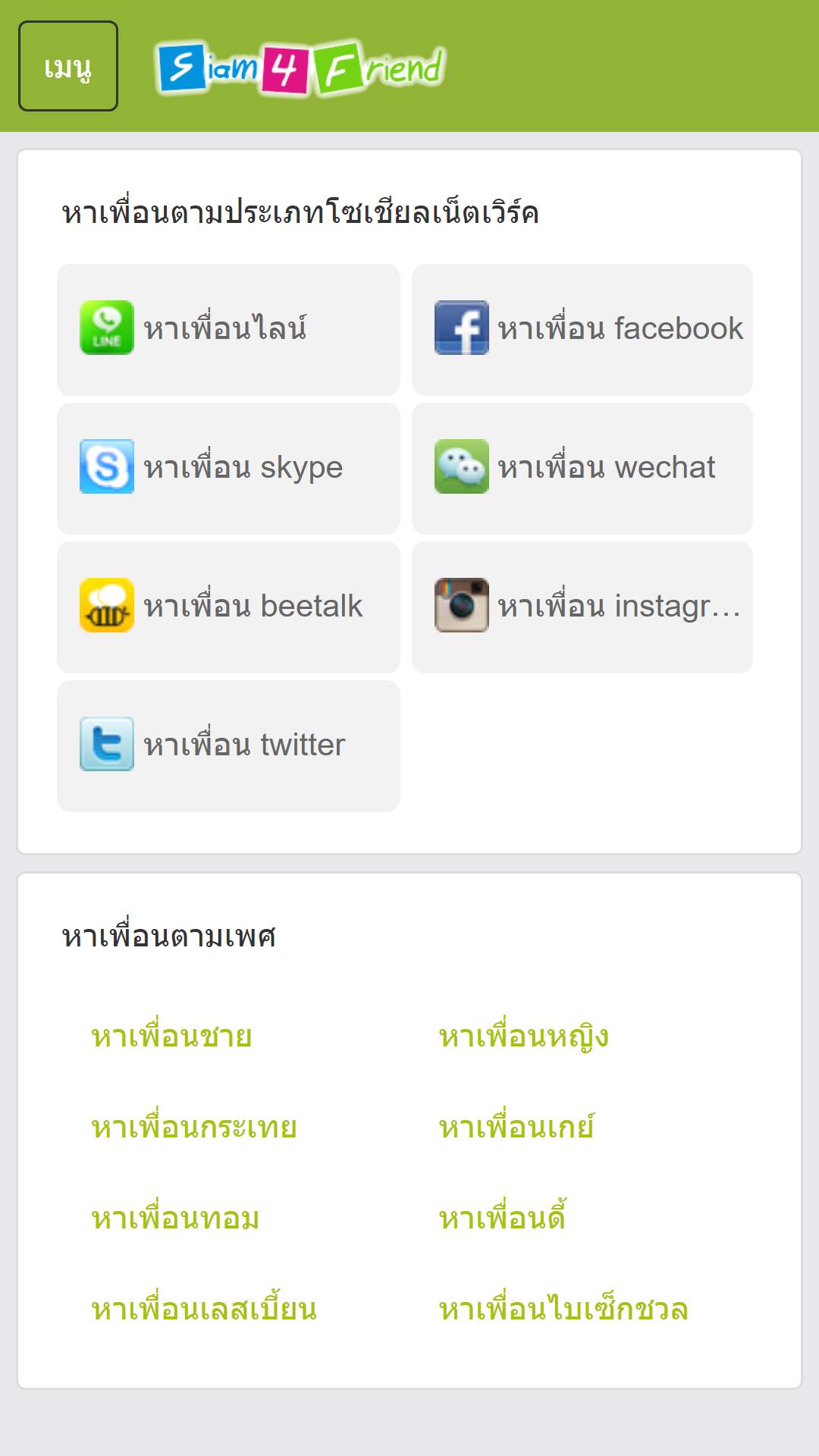Follow the หาเพื่อนชาย link
The height and width of the screenshot is (1456, 819).
(171, 1037)
